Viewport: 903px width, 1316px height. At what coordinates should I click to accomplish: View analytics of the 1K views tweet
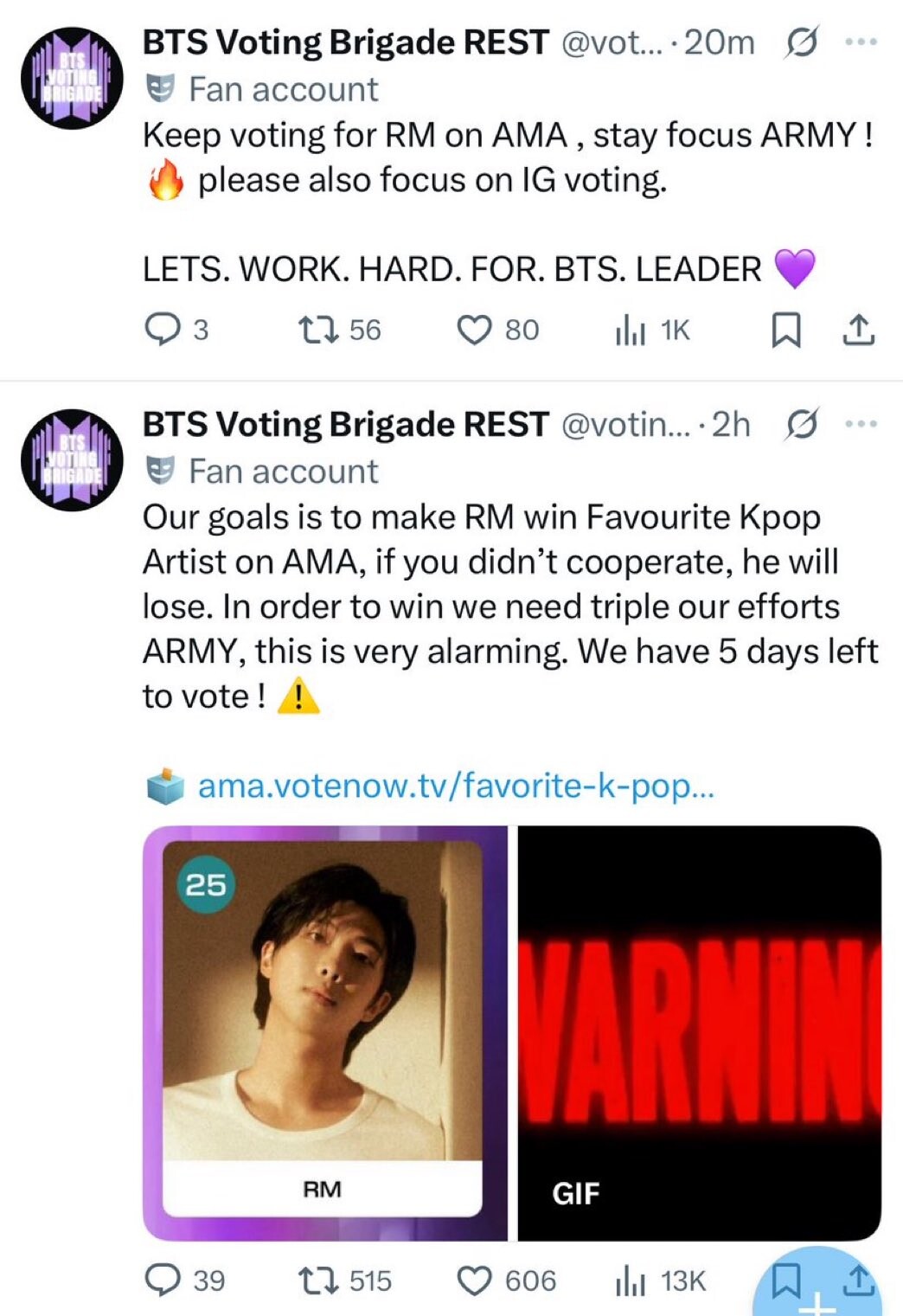[x=631, y=330]
